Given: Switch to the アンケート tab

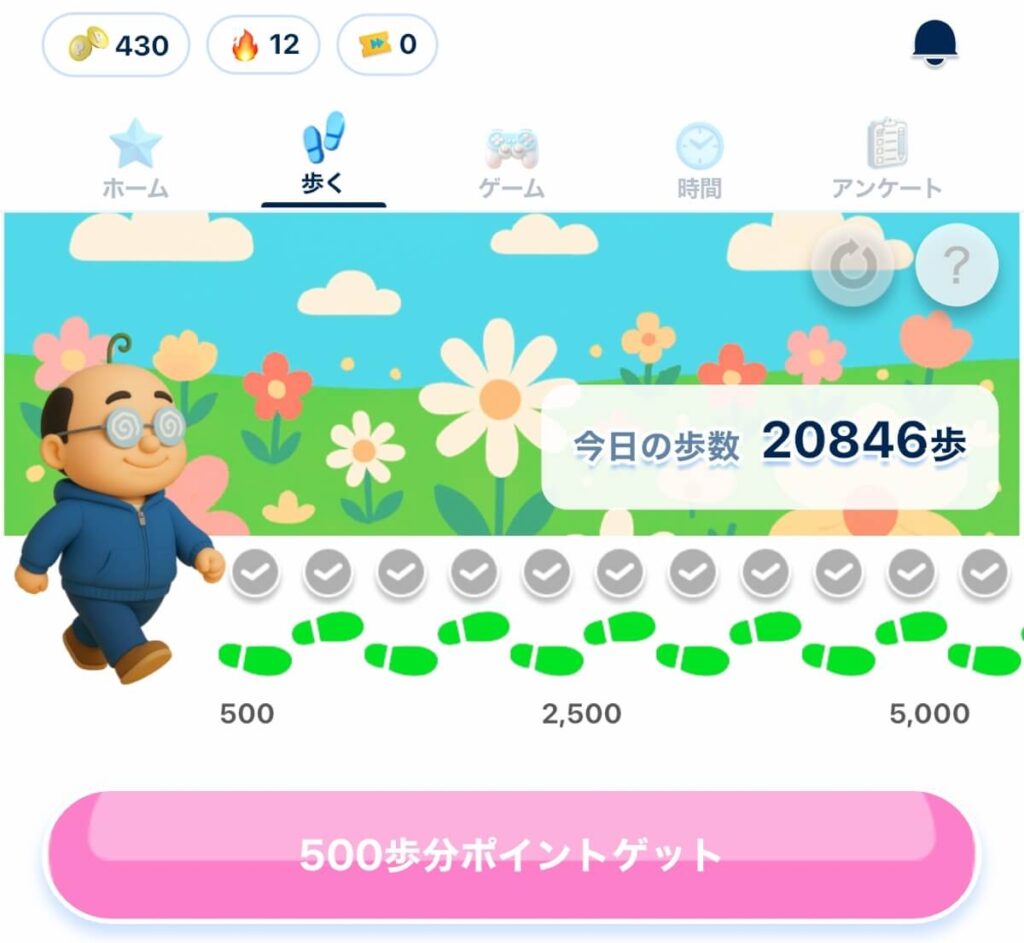Looking at the screenshot, I should (x=886, y=160).
